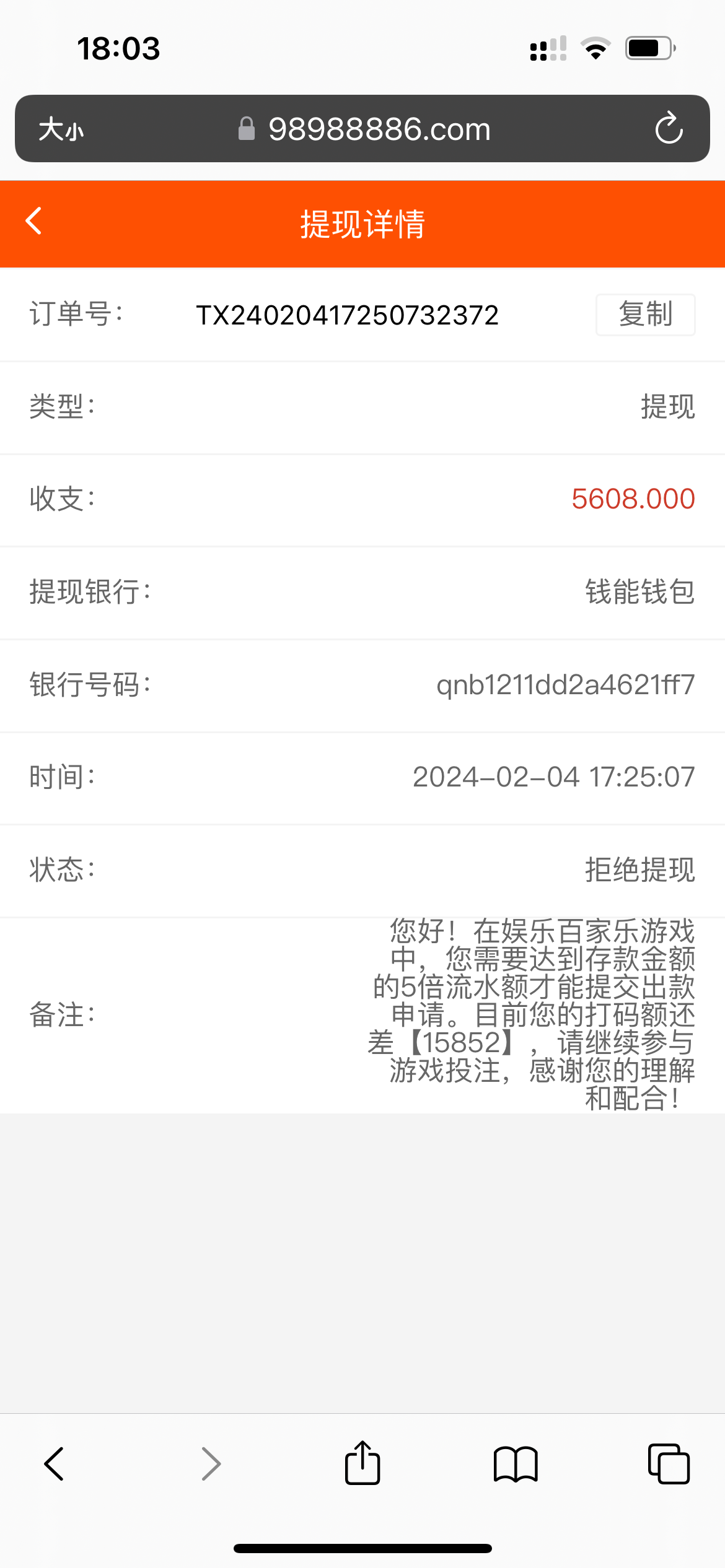Reload the 98988886.com page
The image size is (725, 1568).
point(670,129)
